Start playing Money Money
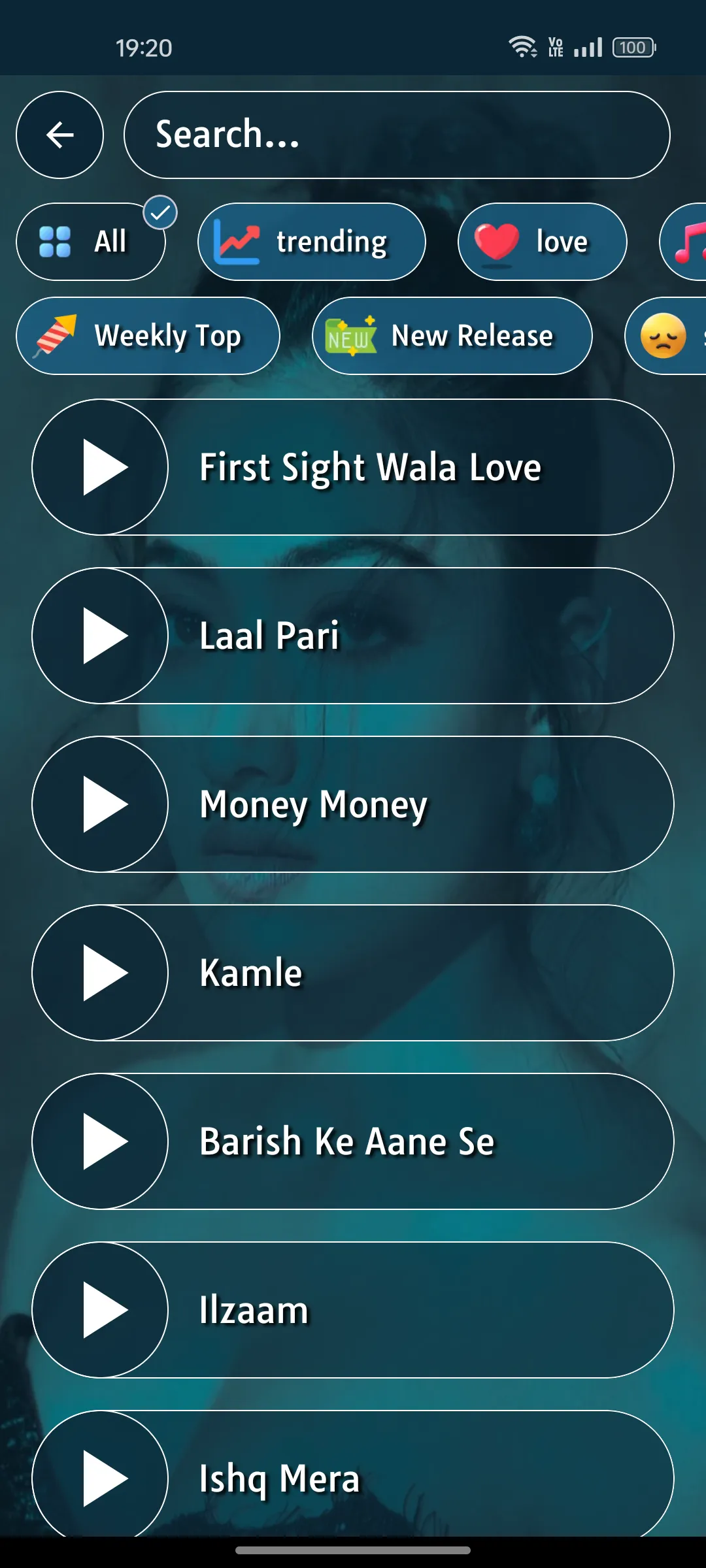This screenshot has width=706, height=1568. coord(100,804)
